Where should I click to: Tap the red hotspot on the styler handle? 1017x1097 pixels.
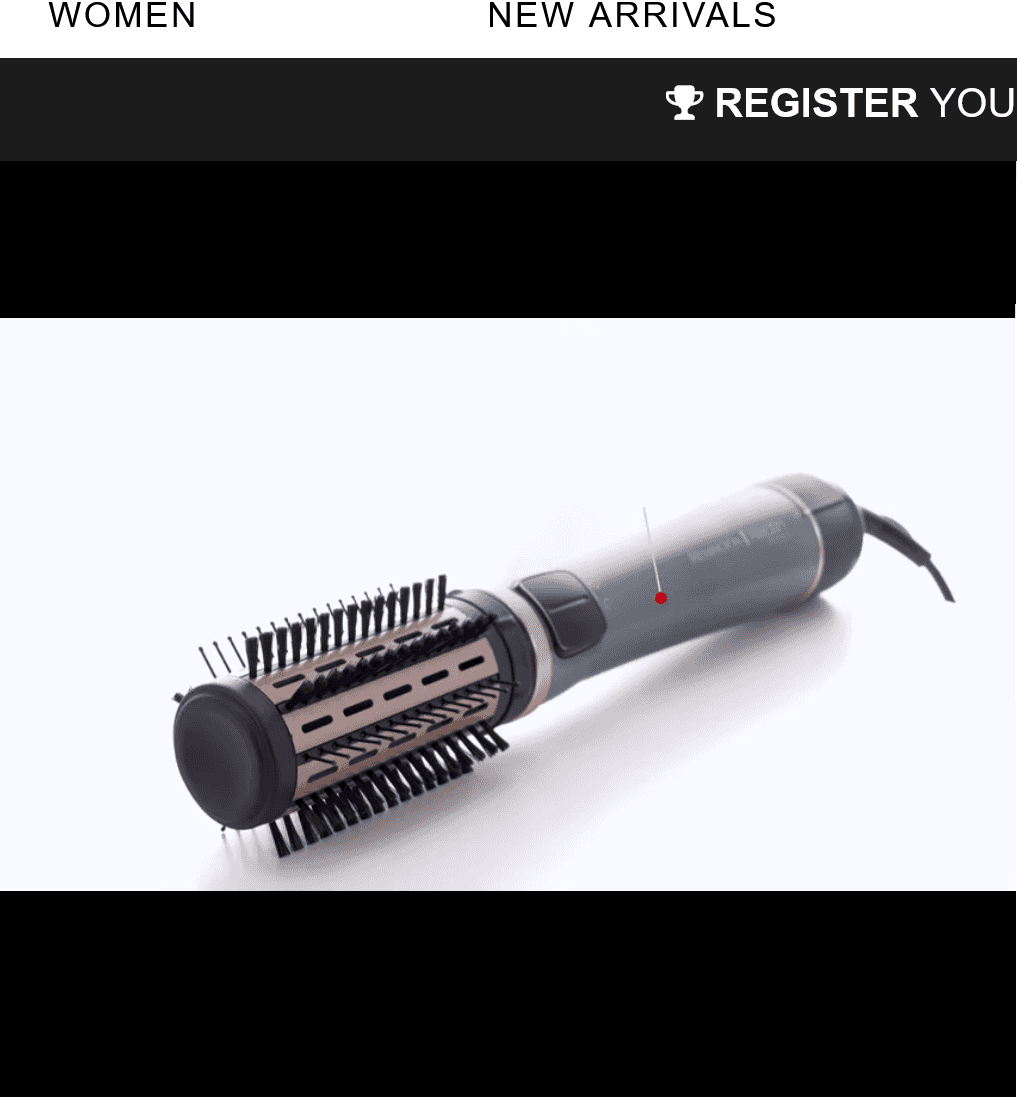(x=660, y=598)
